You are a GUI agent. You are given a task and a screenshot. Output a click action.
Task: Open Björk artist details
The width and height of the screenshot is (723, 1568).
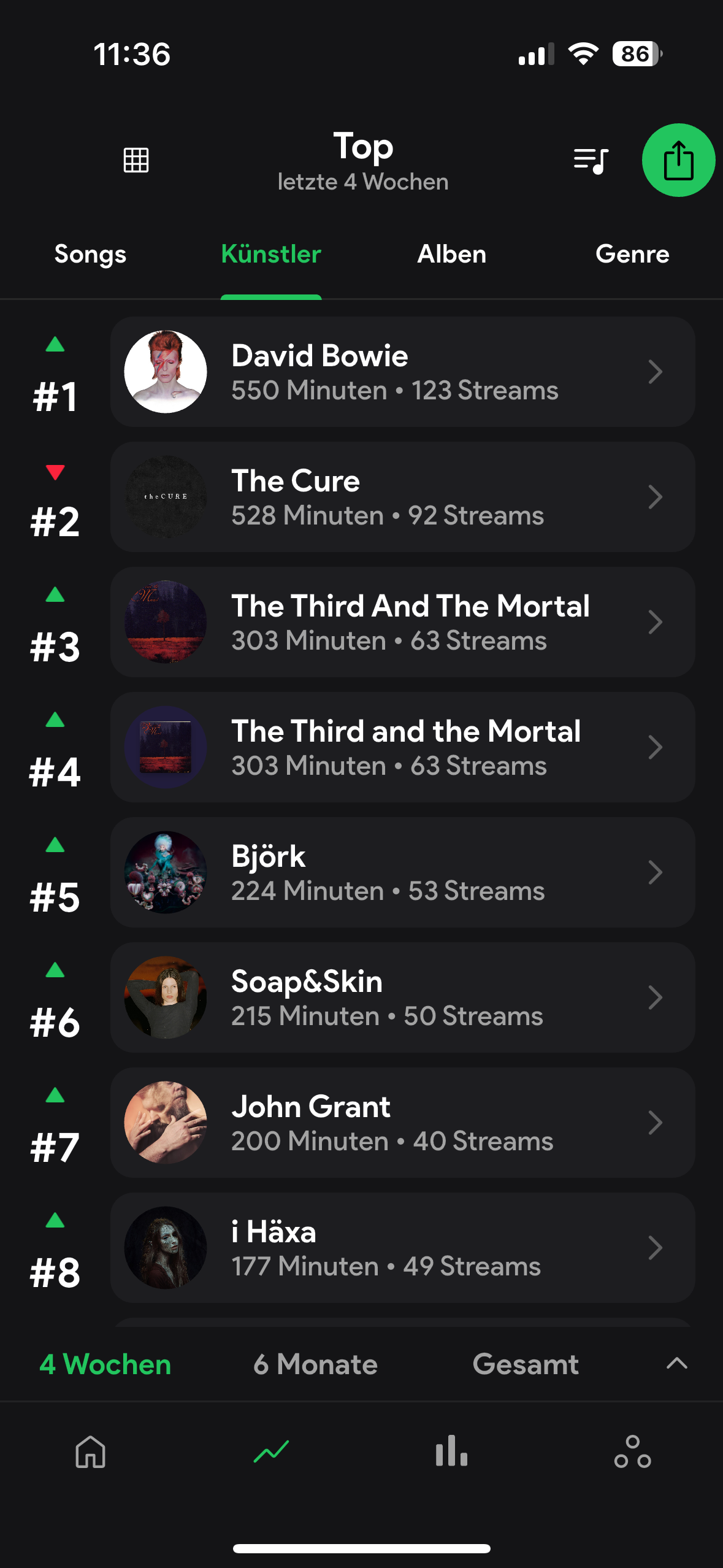pyautogui.click(x=402, y=872)
